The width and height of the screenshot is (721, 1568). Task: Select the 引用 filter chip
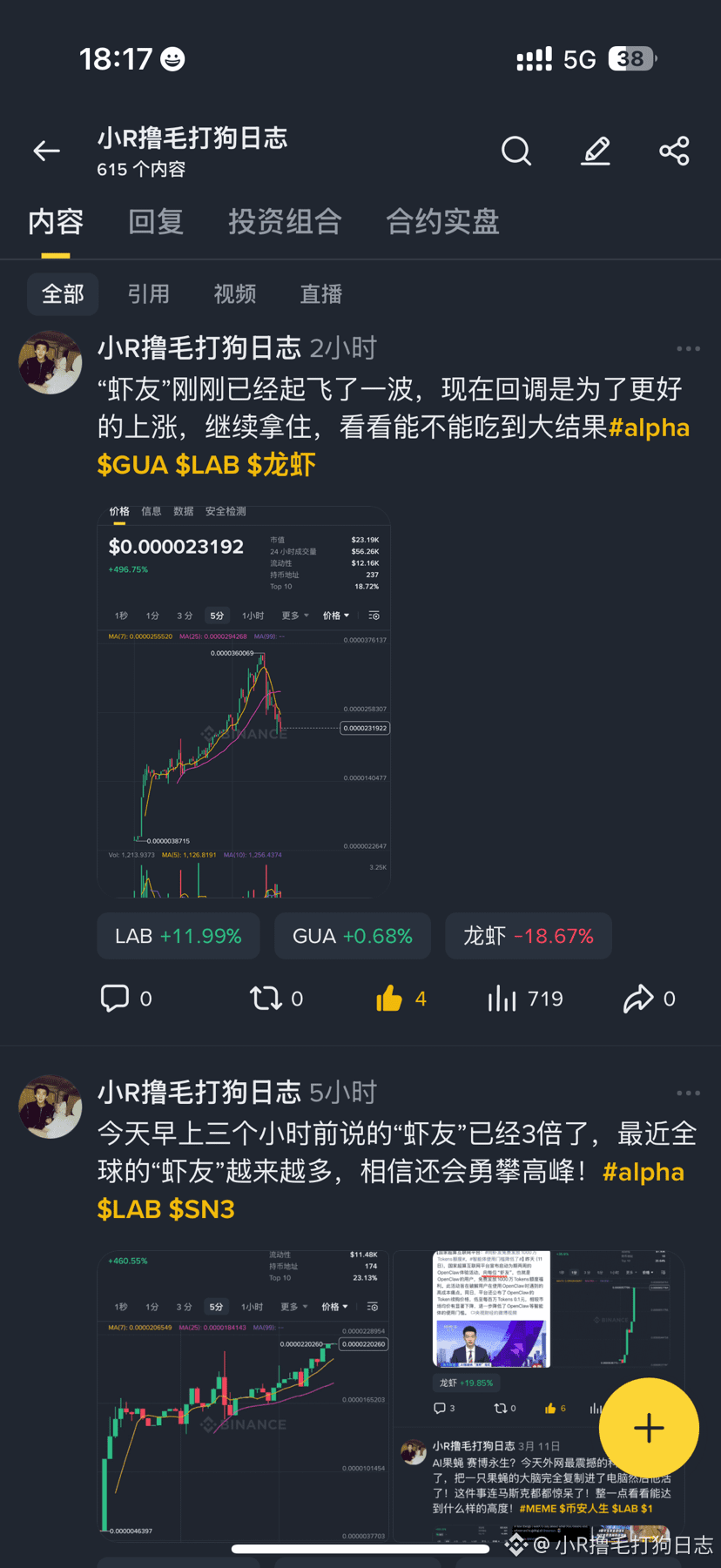[x=148, y=294]
